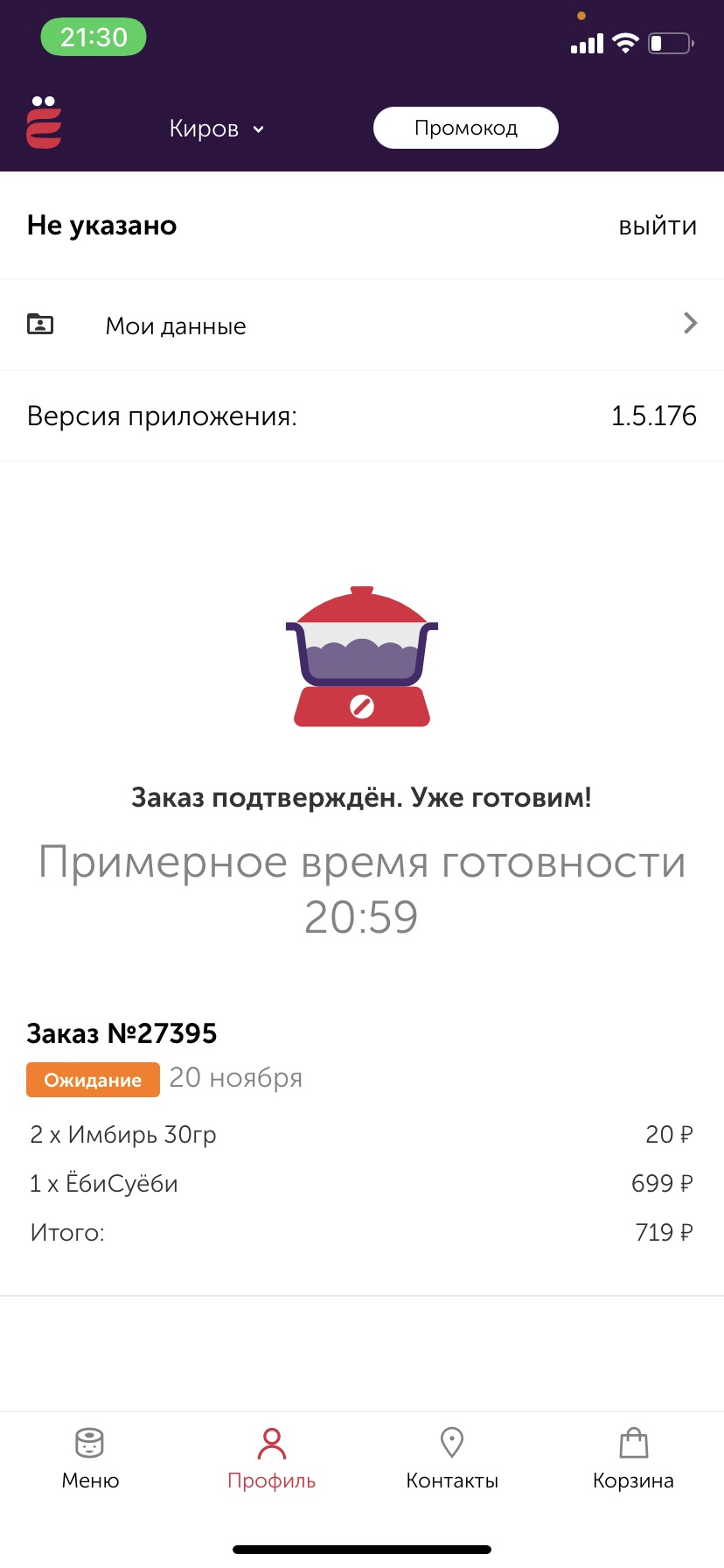Log out with выйти
724x1568 pixels.
tap(658, 227)
